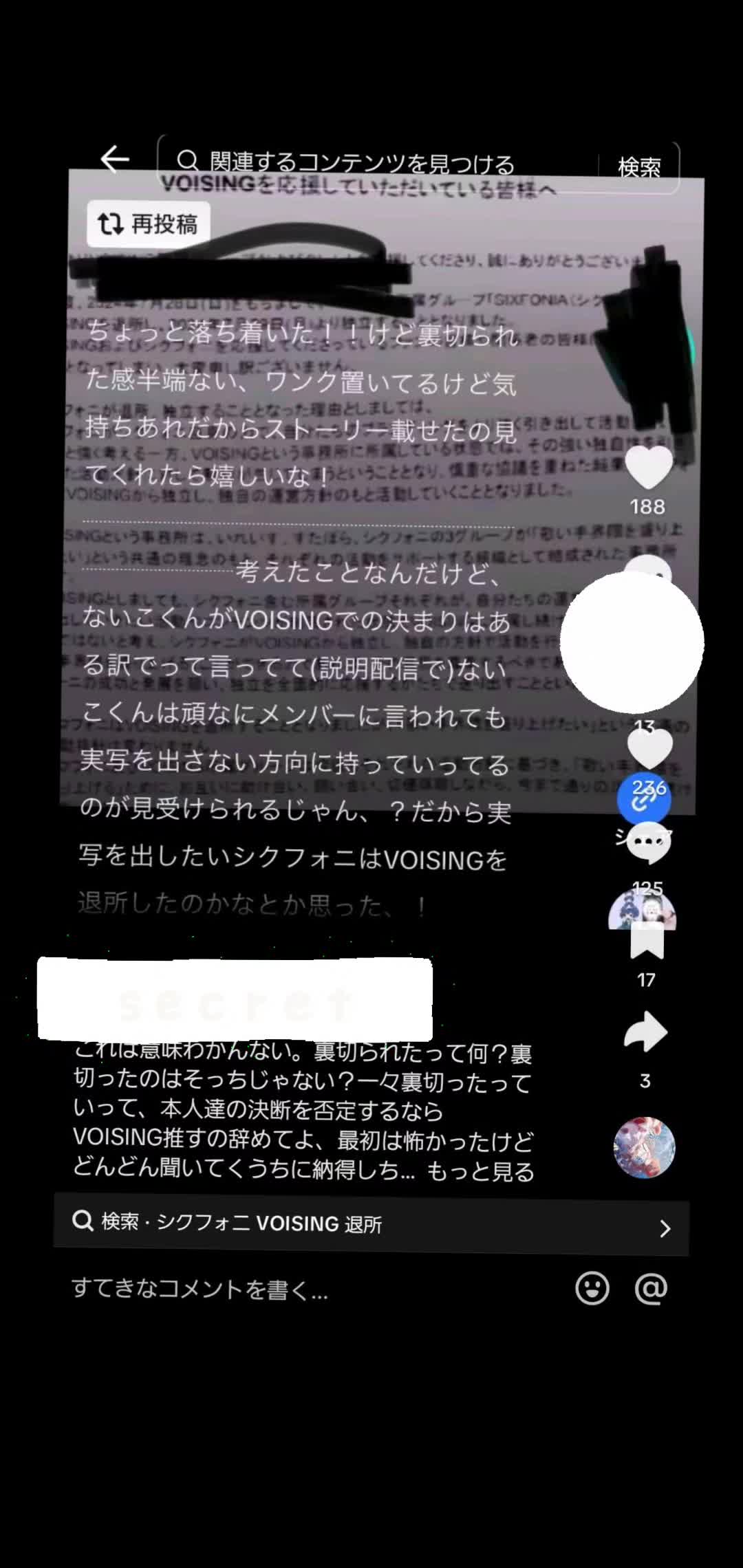Expand caption with もっと見る
Image resolution: width=743 pixels, height=1568 pixels.
pos(480,1170)
